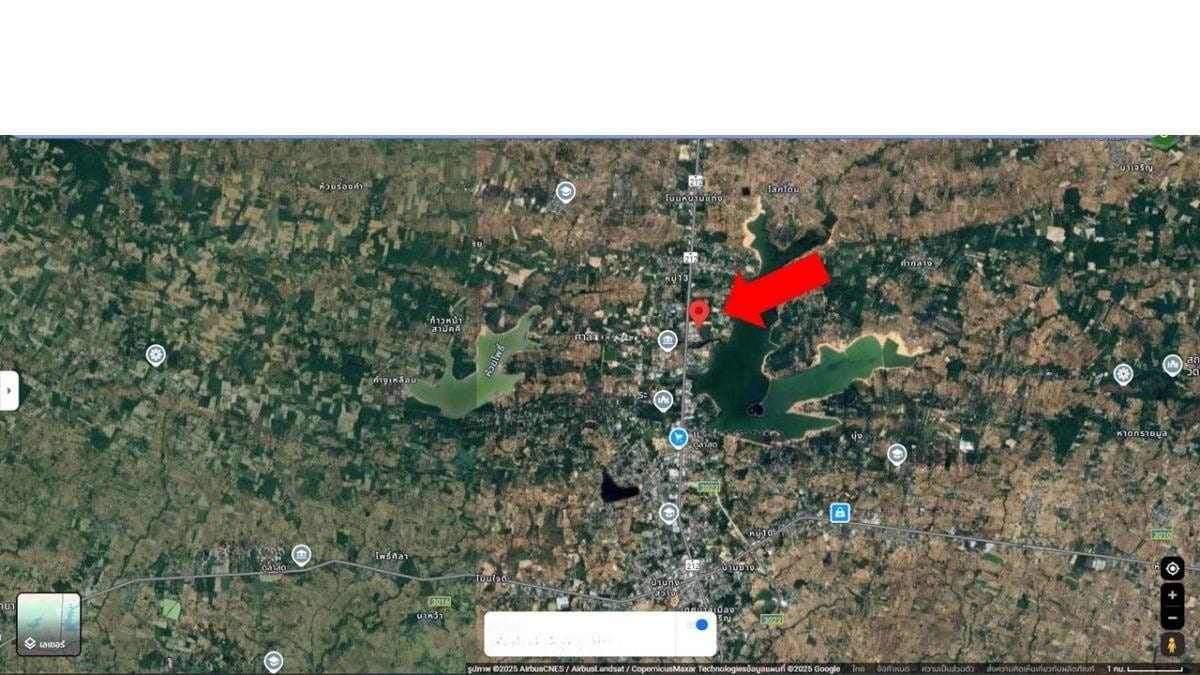1200x675 pixels.
Task: Send product feedback via the footer link
Action: point(1040,668)
